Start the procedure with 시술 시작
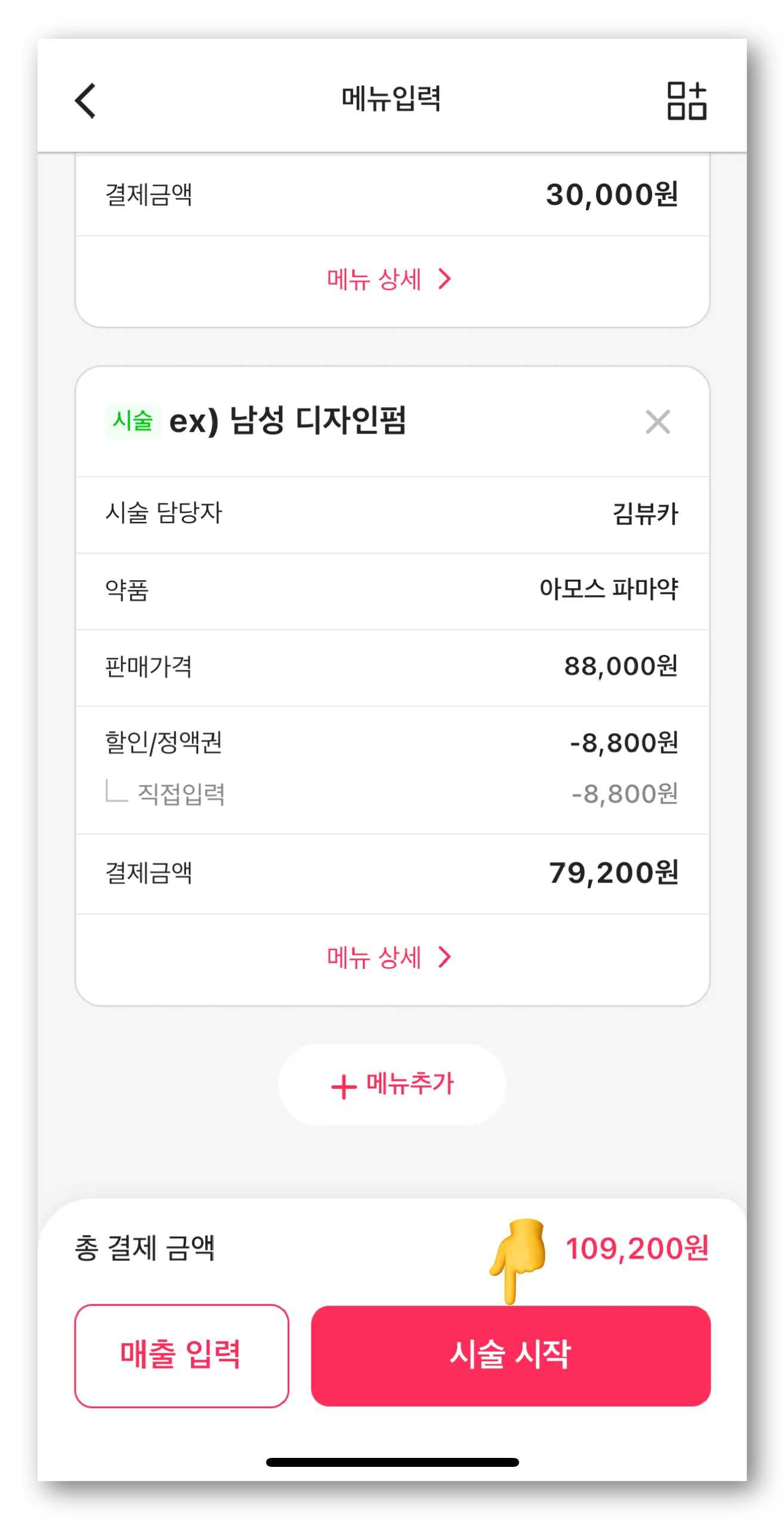The width and height of the screenshot is (784, 1520). pyautogui.click(x=511, y=1355)
